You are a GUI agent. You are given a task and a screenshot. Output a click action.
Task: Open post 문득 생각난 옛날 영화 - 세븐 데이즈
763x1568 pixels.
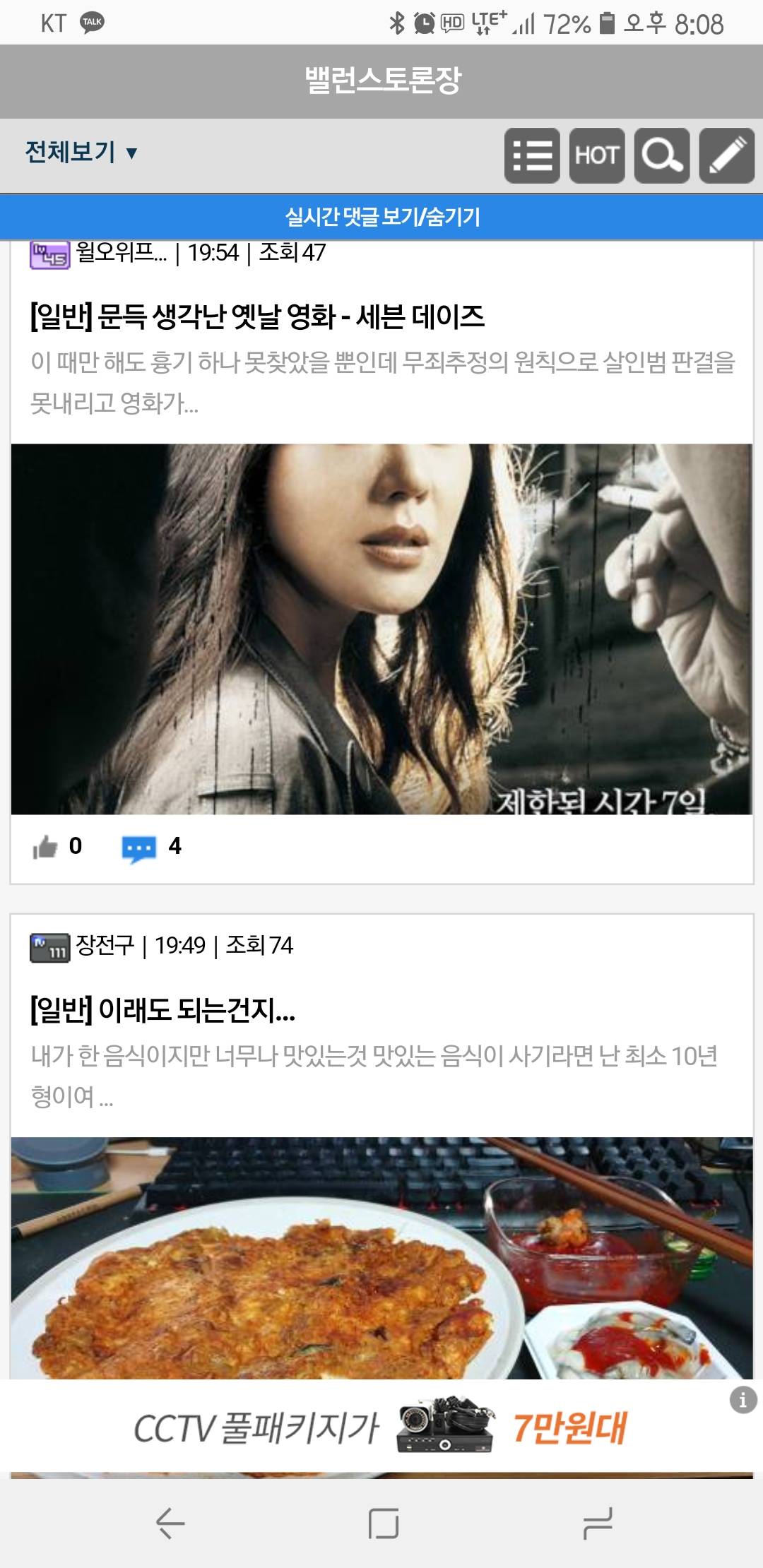pyautogui.click(x=257, y=316)
